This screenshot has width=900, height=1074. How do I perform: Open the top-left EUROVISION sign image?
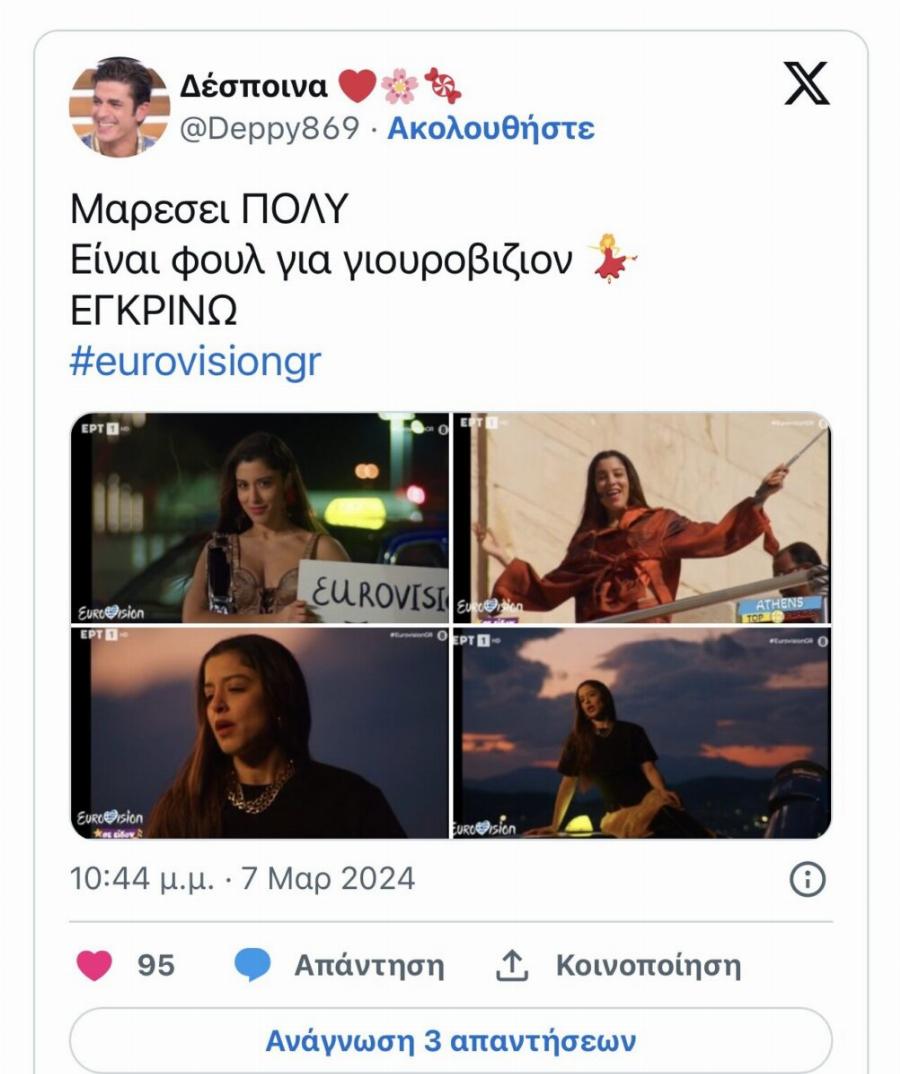click(x=260, y=515)
